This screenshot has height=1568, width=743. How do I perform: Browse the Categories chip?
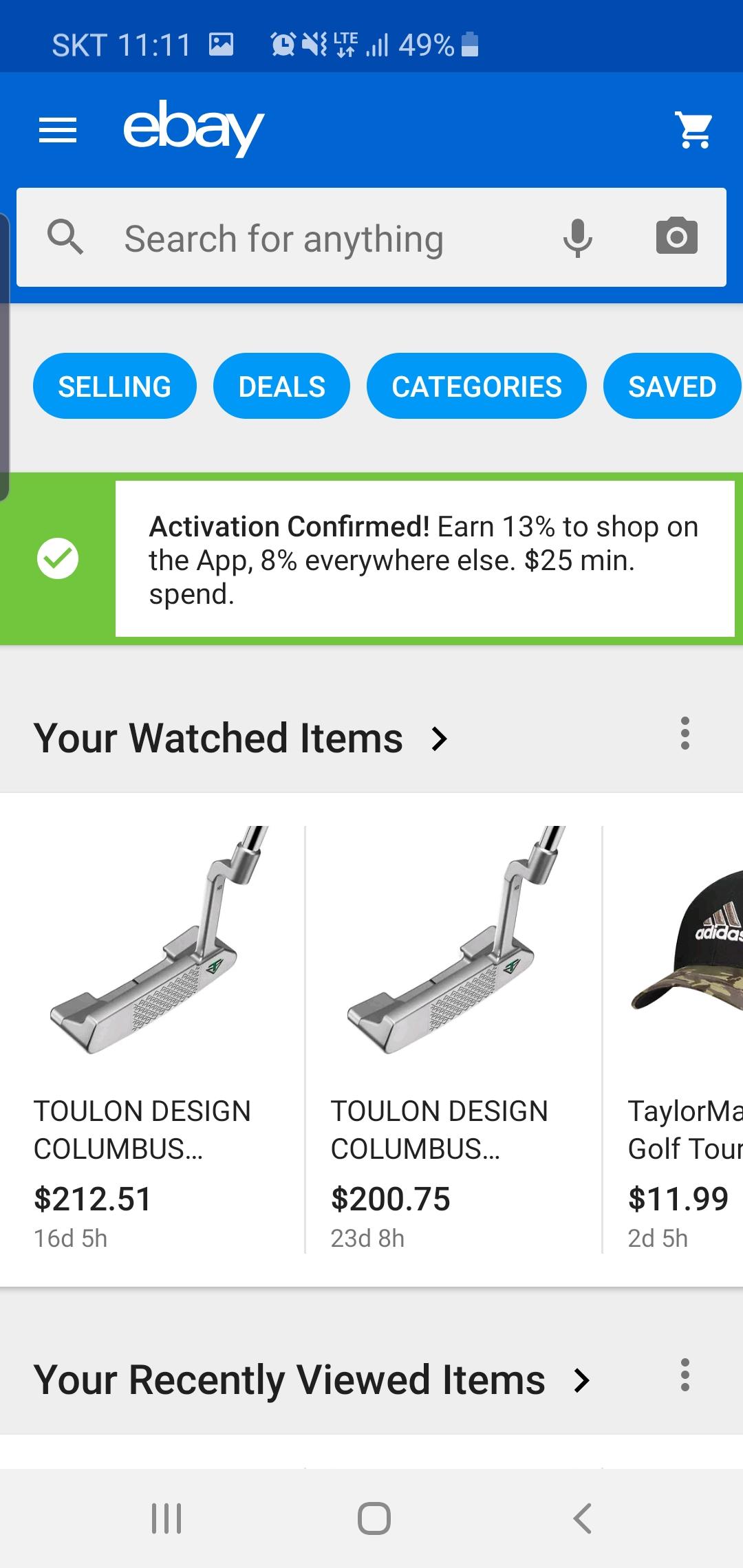[x=476, y=386]
